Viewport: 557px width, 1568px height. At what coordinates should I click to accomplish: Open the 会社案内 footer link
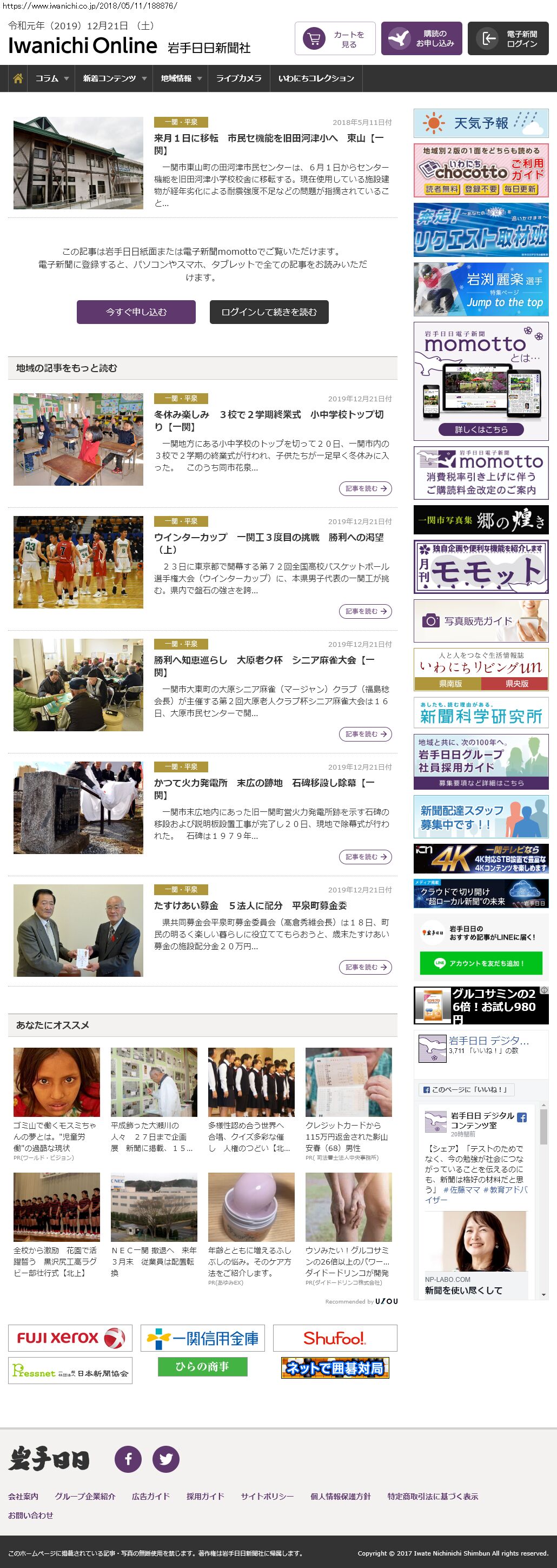23,1496
